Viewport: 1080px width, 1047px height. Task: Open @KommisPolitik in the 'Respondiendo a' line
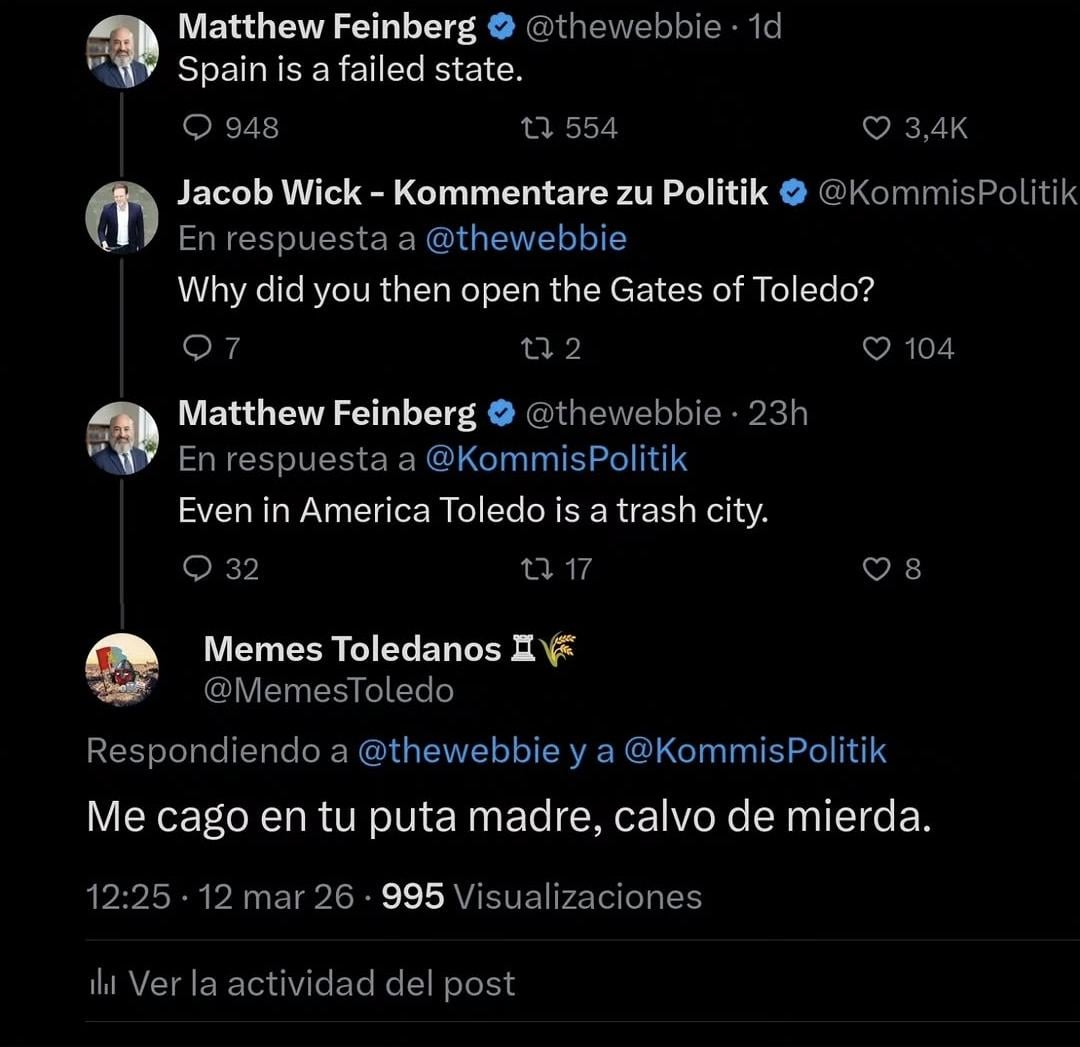tap(754, 751)
